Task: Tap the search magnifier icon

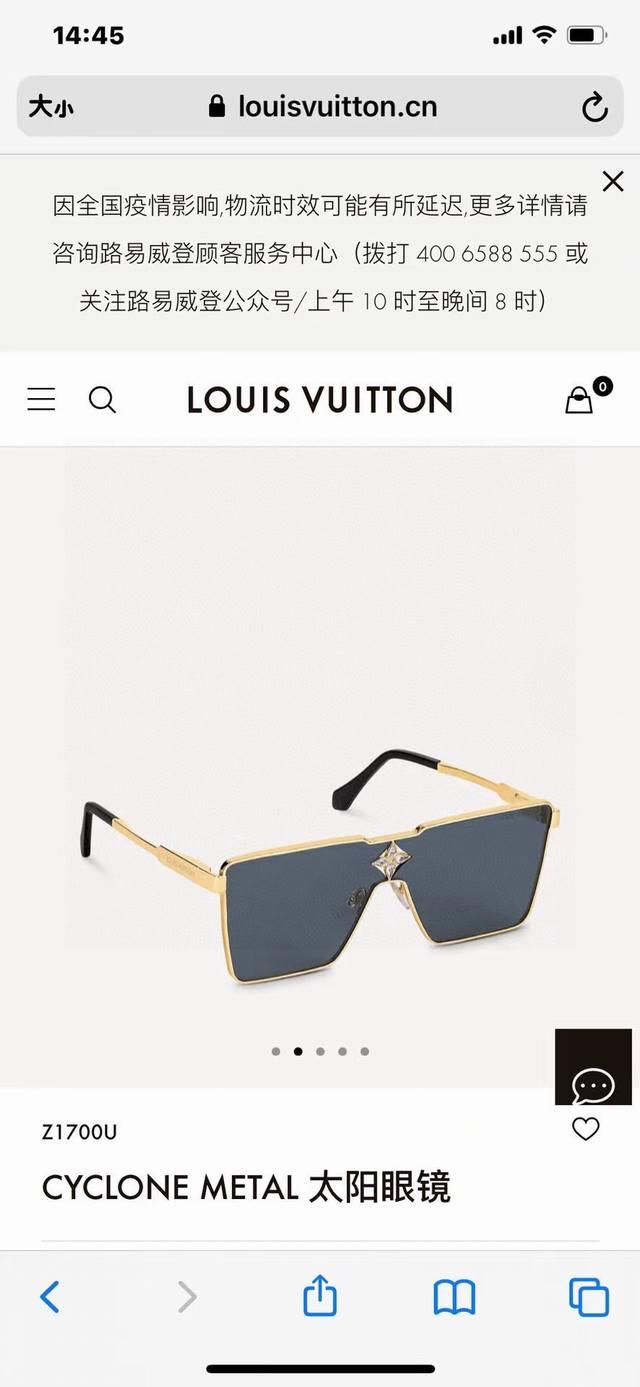Action: (102, 400)
